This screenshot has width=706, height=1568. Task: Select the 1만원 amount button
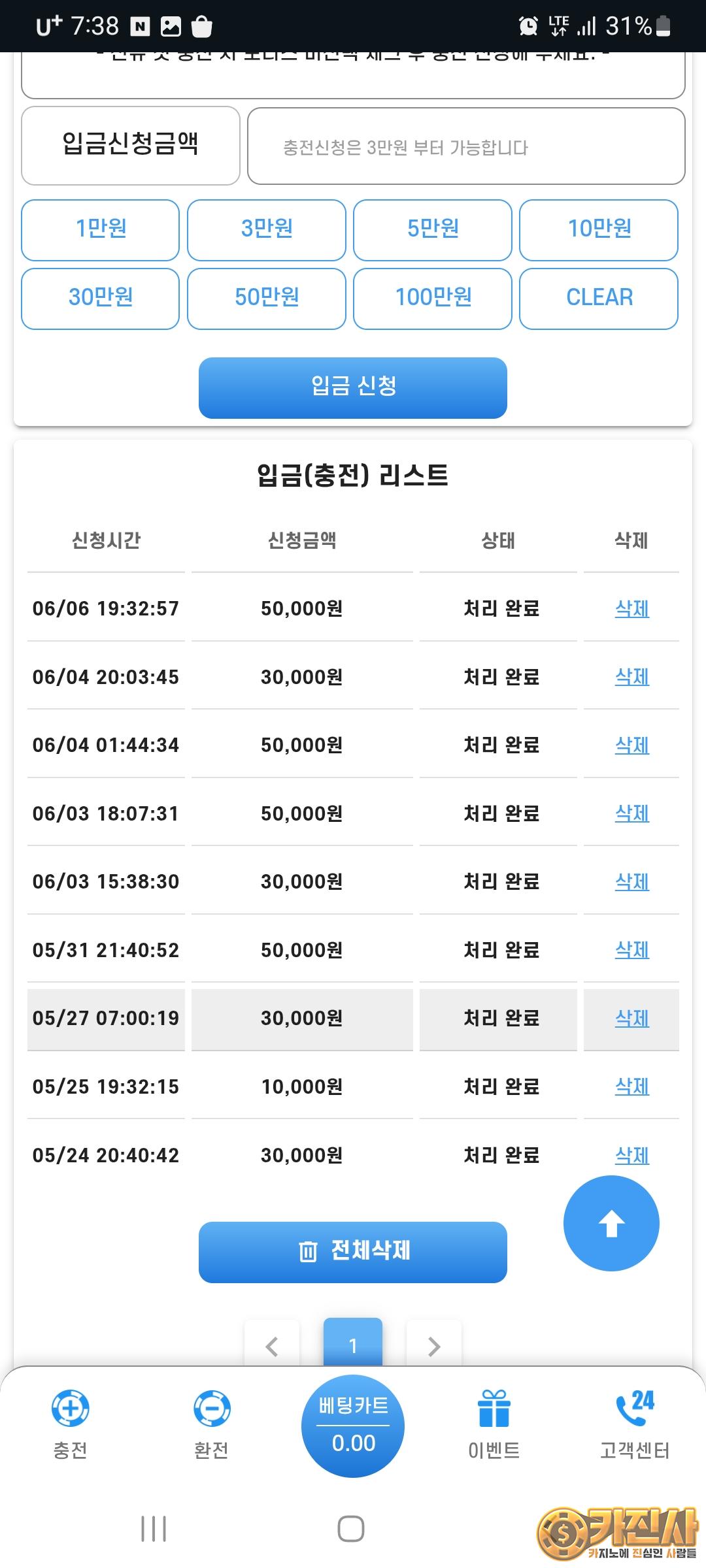click(x=100, y=230)
